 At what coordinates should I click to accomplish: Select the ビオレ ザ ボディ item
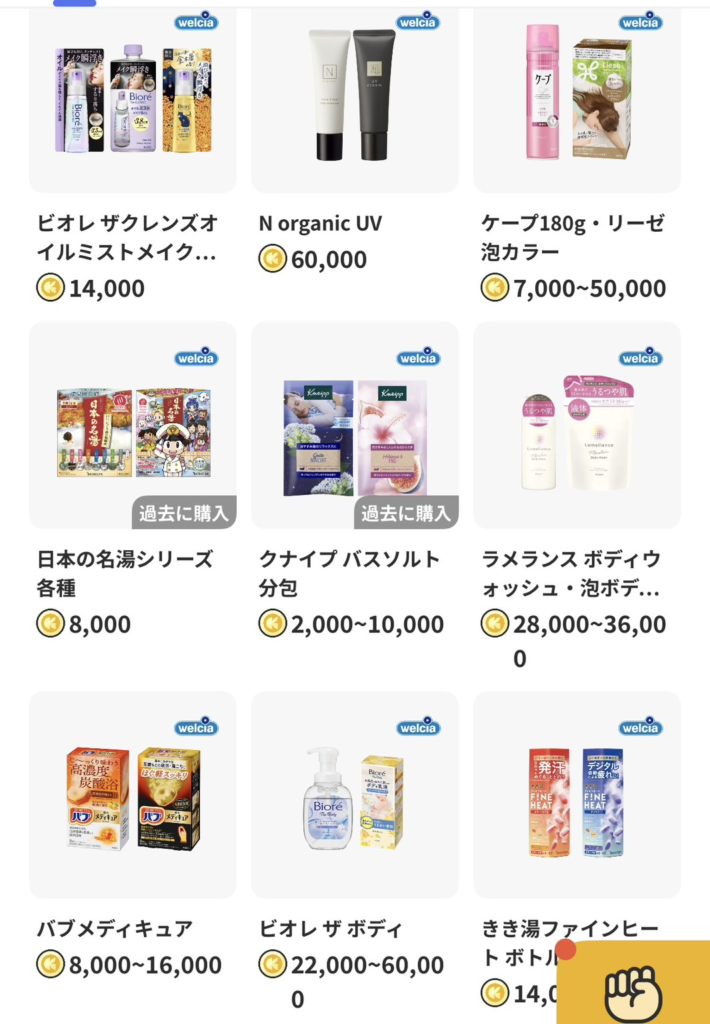point(354,795)
